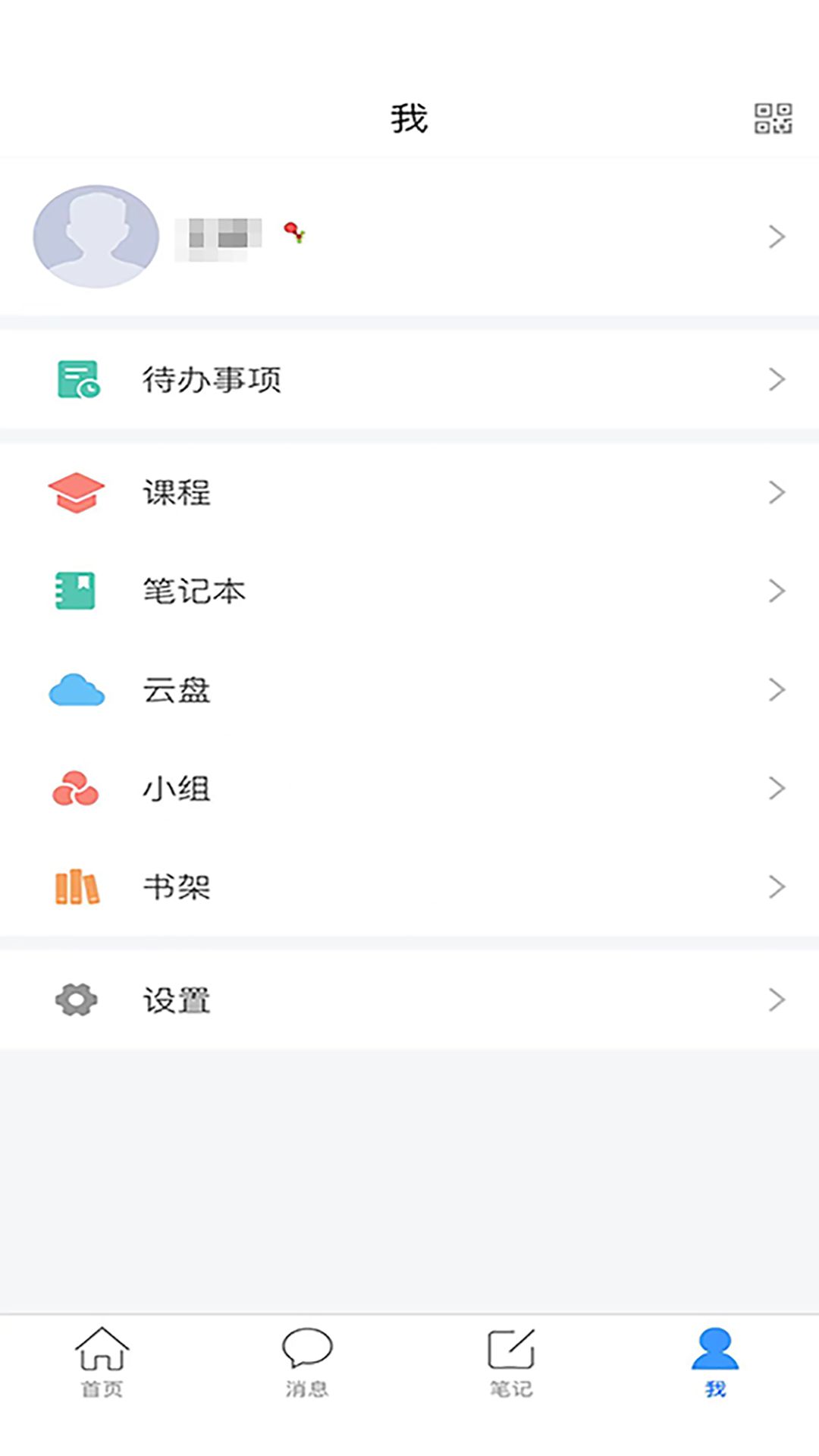Open the 设置 gear icon
This screenshot has width=819, height=1456.
click(74, 999)
